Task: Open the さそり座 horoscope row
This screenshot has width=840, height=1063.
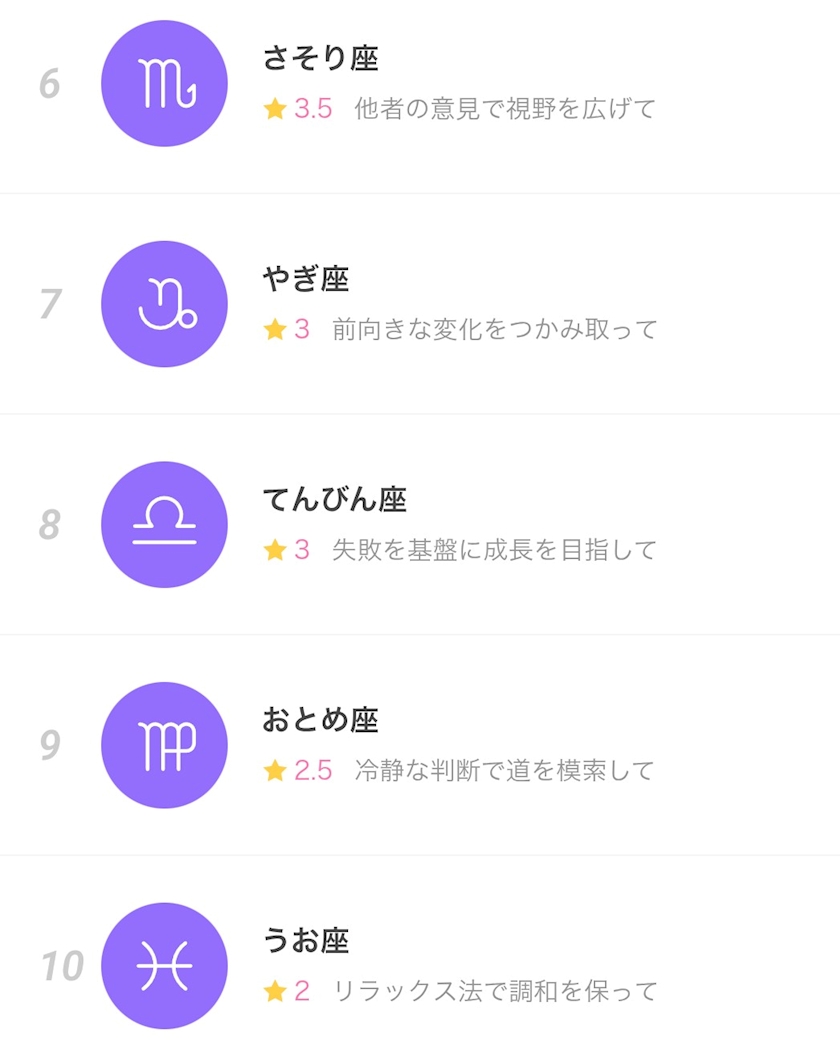Action: (x=420, y=84)
